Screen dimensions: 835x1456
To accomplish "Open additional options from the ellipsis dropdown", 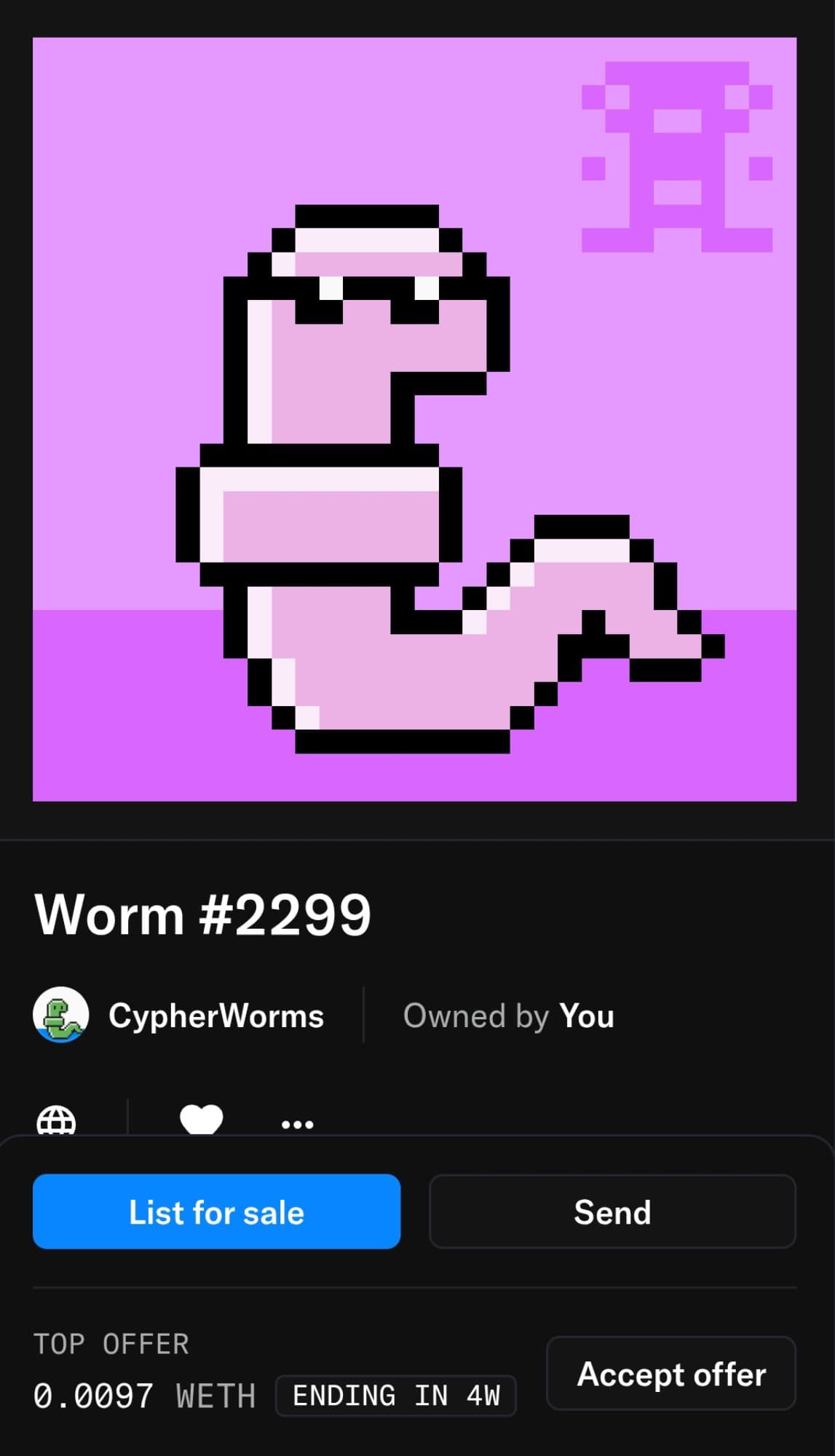I will tap(297, 1123).
